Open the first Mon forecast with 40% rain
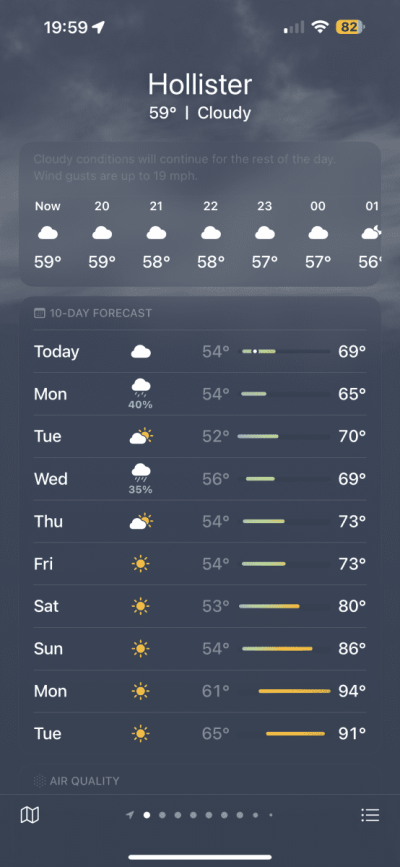 pyautogui.click(x=200, y=394)
